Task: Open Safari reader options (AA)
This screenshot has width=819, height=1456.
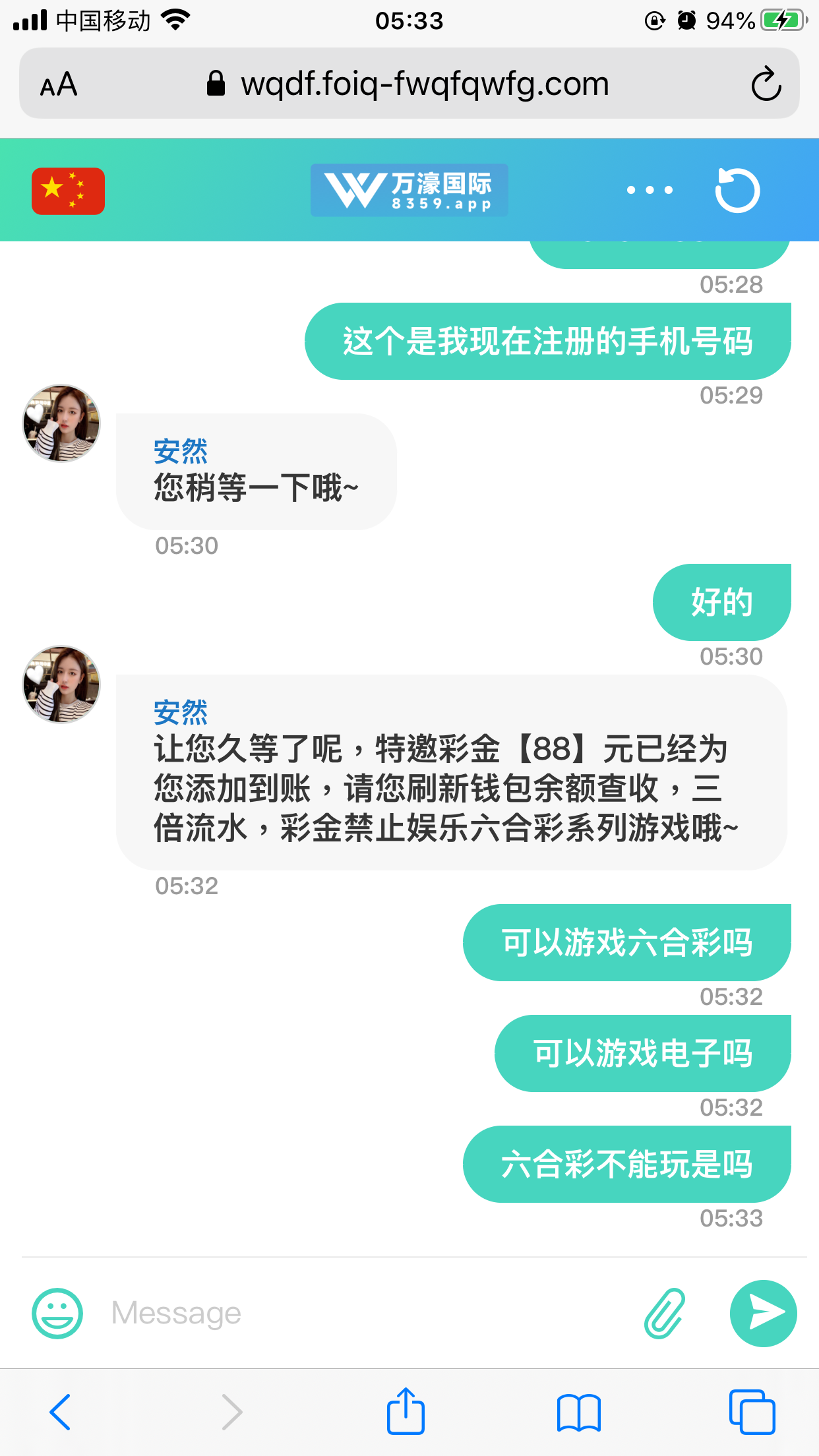Action: [x=59, y=84]
